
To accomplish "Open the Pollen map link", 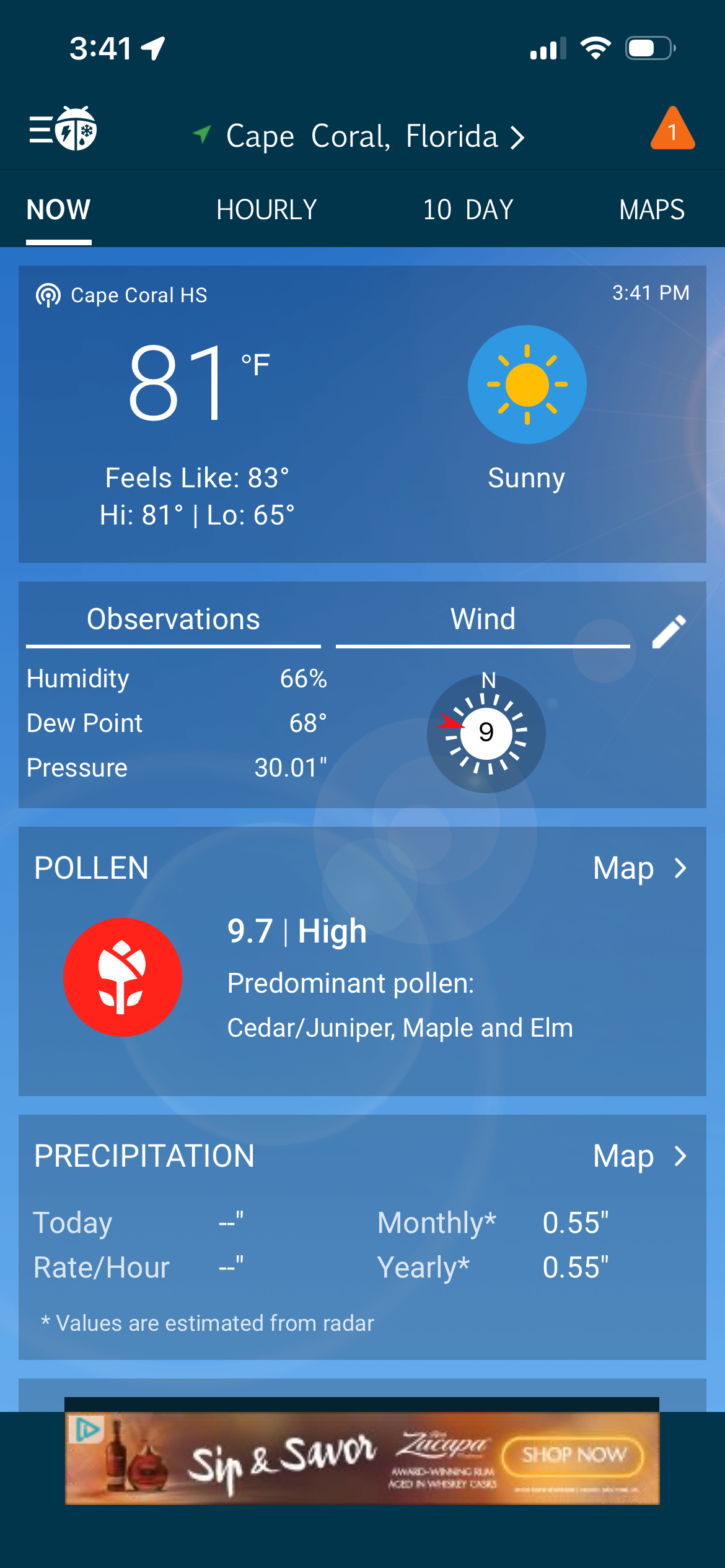I will [x=639, y=868].
